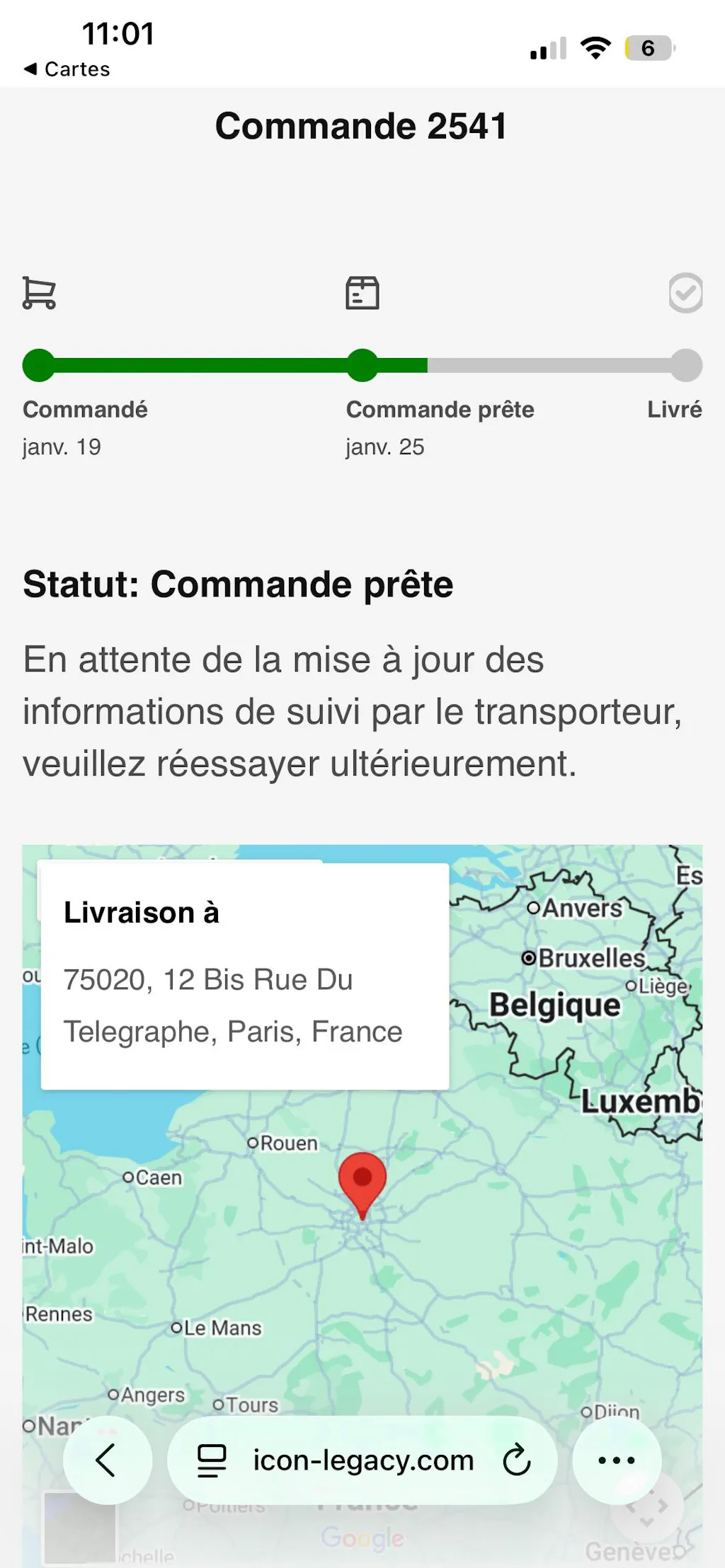Image resolution: width=725 pixels, height=1568 pixels.
Task: Open the page menu icon beside the address
Action: click(212, 1460)
